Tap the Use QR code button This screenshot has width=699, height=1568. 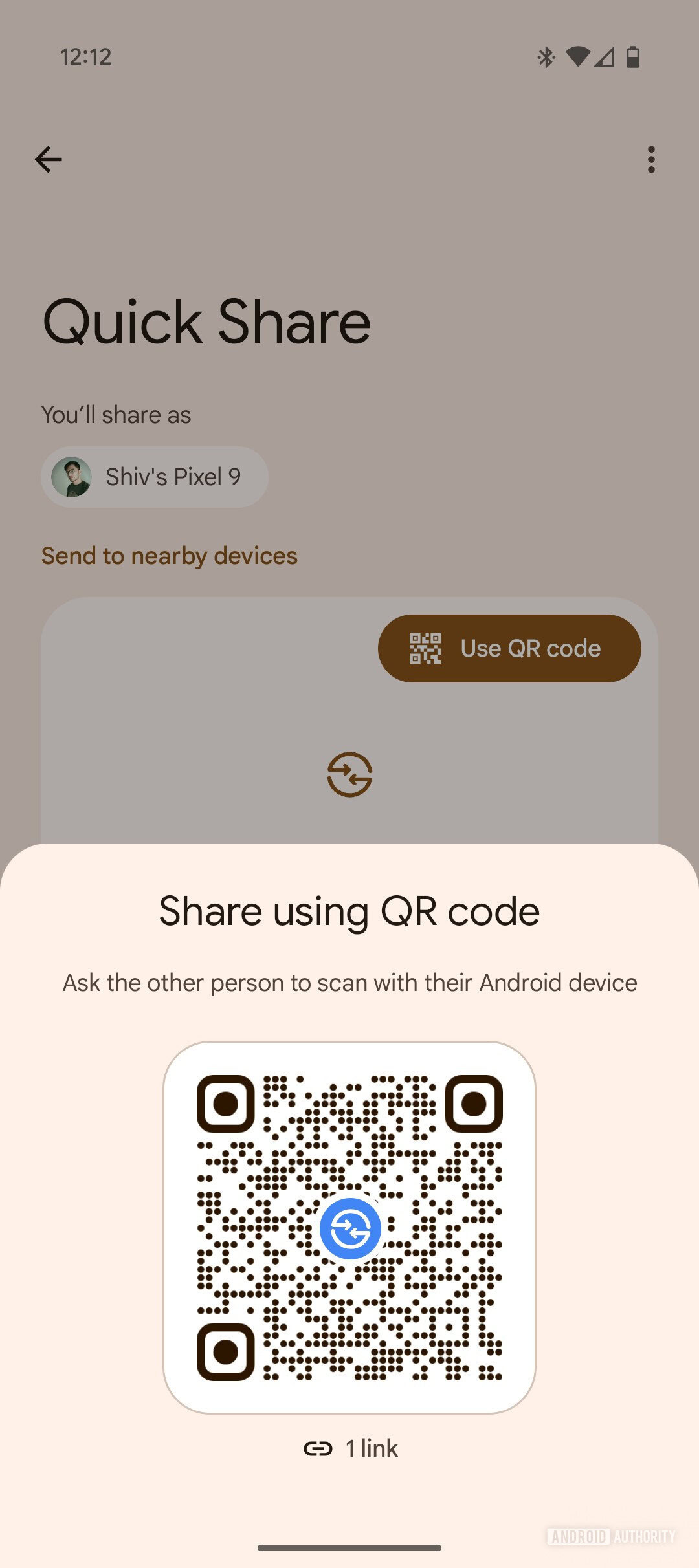[509, 648]
